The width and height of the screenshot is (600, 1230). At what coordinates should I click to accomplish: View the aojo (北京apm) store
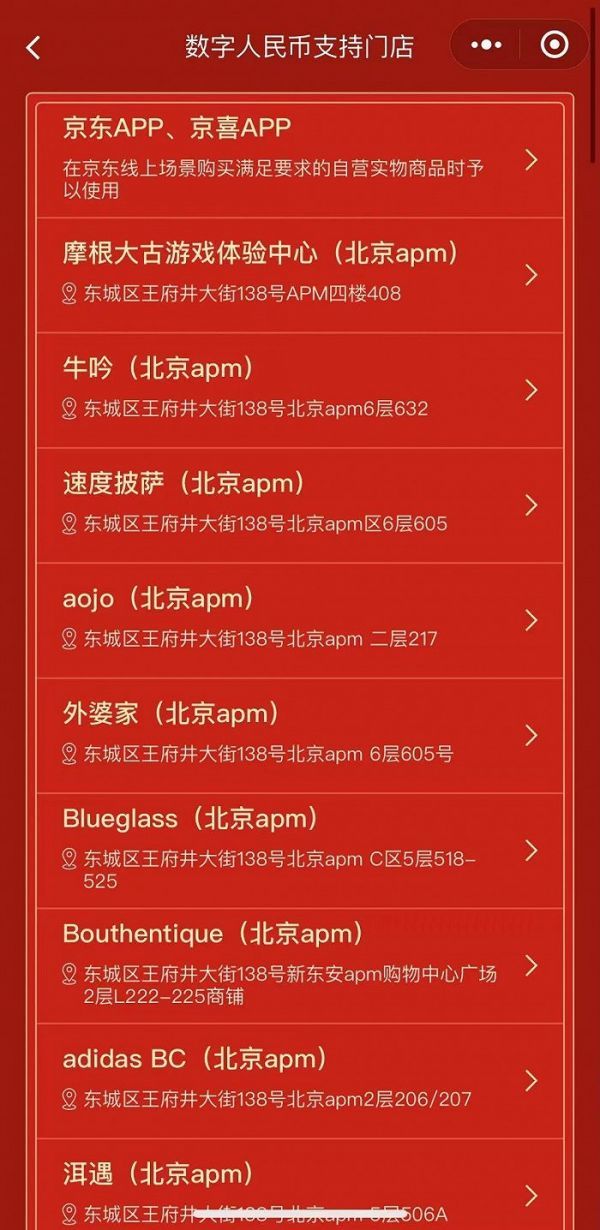coord(300,620)
